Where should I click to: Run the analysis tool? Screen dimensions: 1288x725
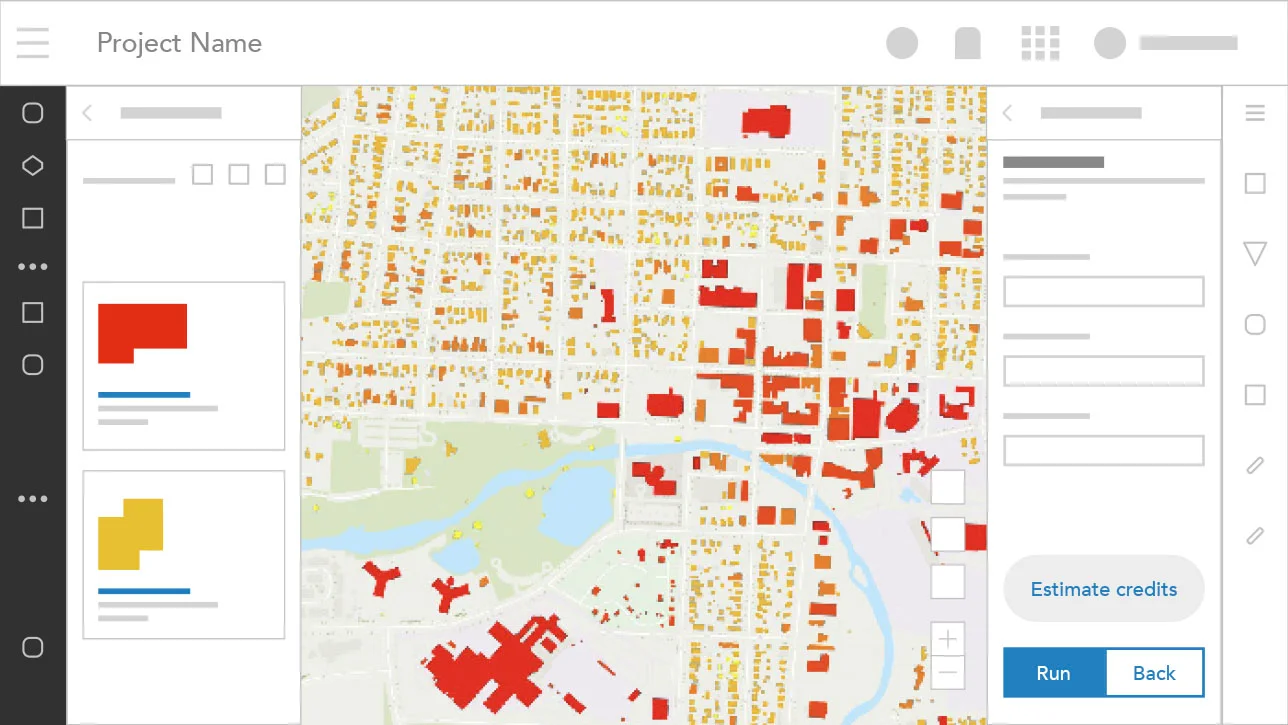click(1054, 673)
